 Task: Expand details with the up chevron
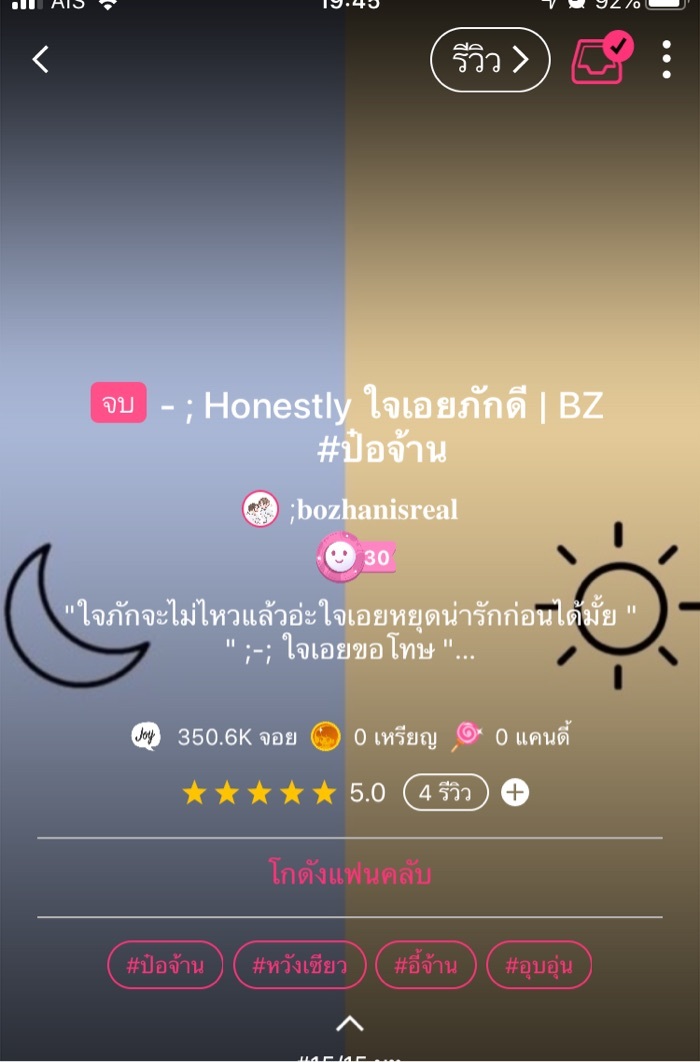[349, 1023]
